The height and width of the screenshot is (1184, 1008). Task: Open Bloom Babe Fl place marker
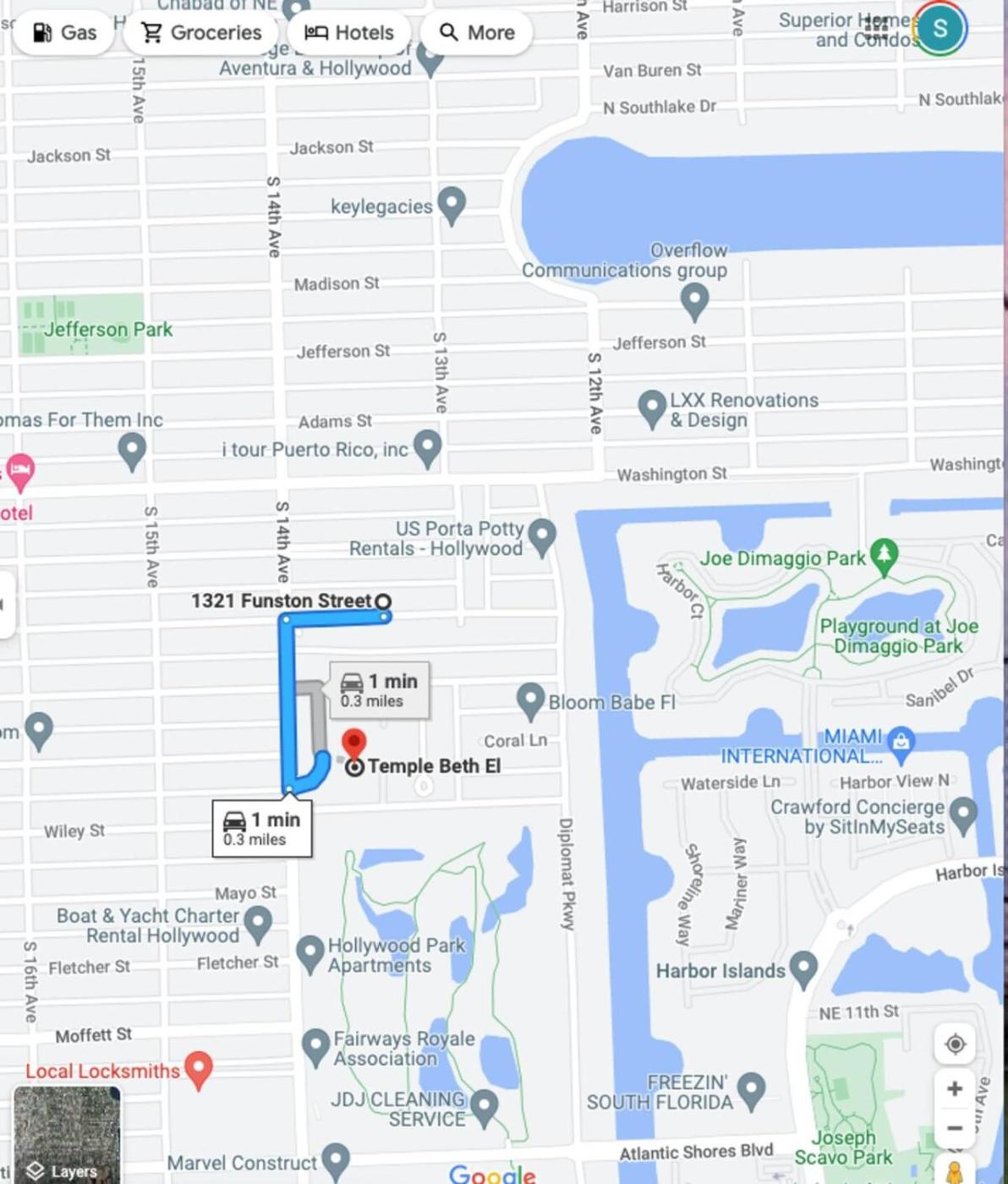click(x=530, y=699)
